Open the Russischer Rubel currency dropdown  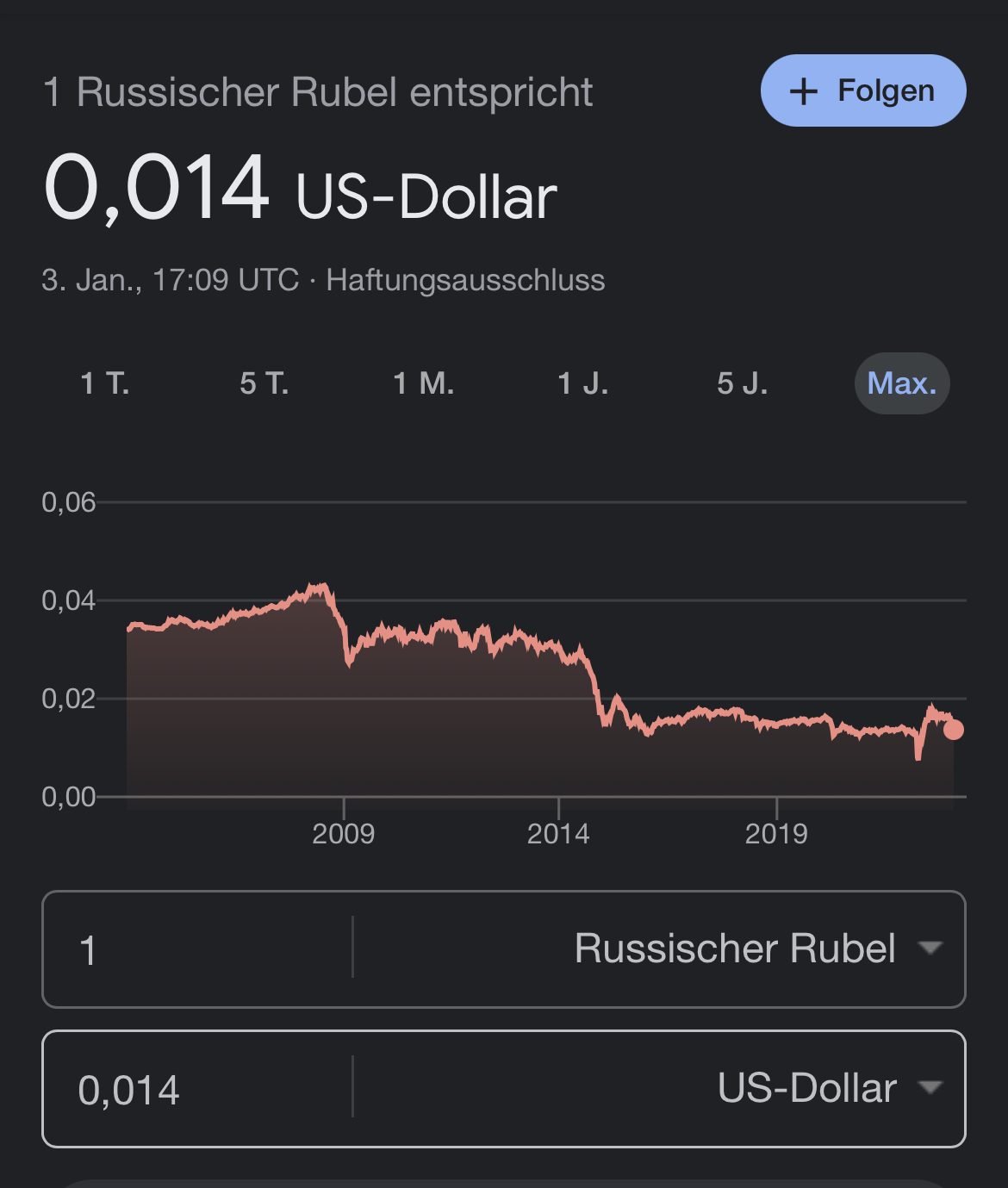click(x=756, y=949)
